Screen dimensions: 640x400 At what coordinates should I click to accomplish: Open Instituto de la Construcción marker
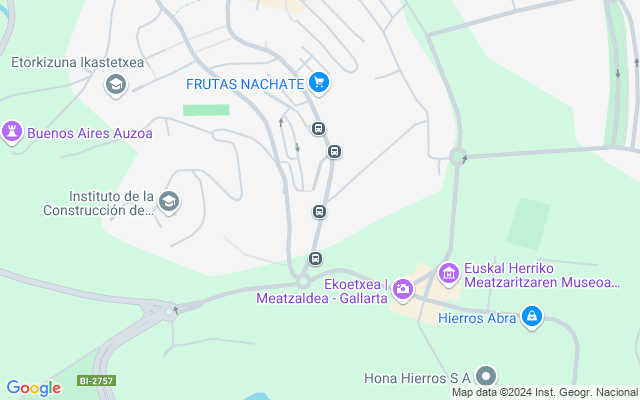pyautogui.click(x=168, y=203)
